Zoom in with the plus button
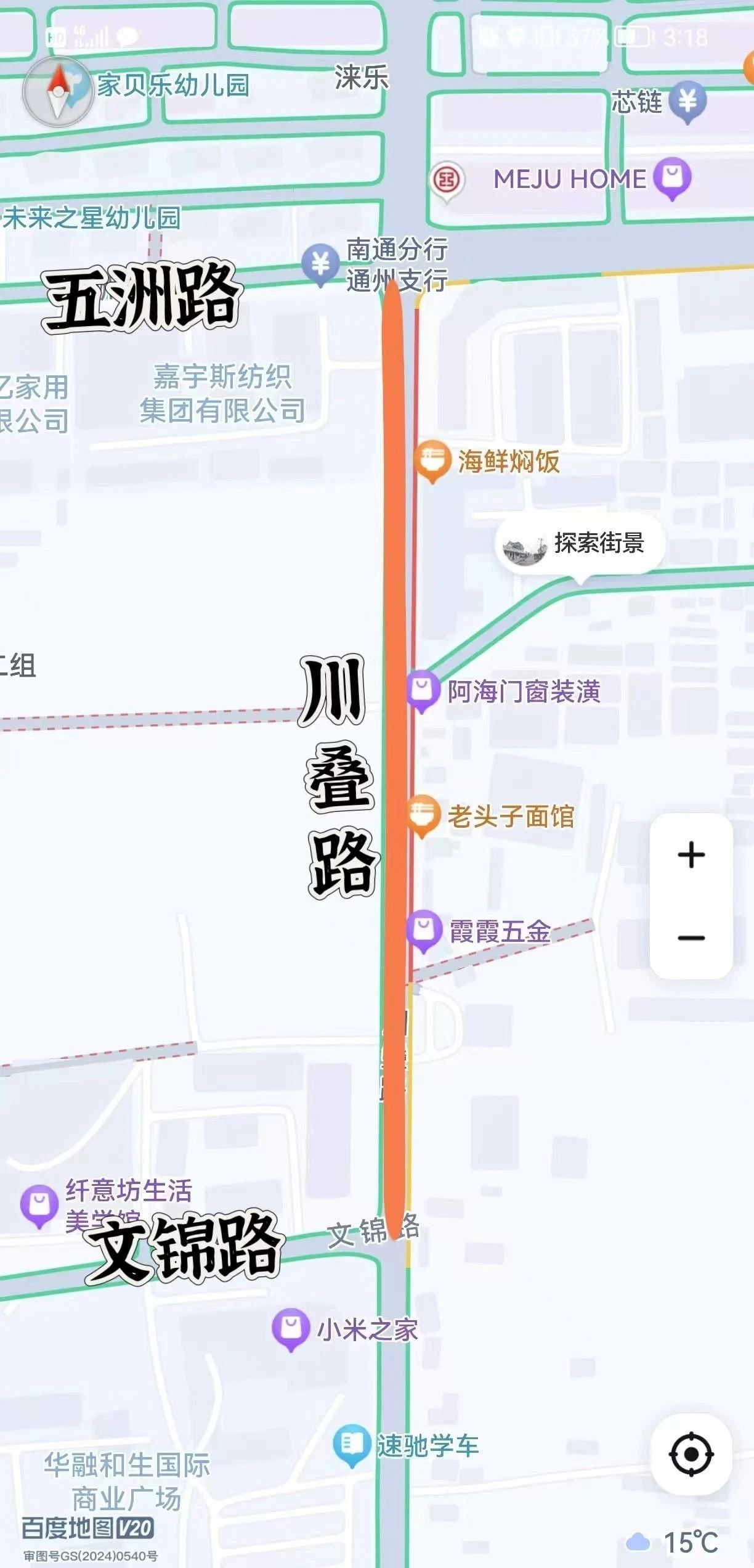The height and width of the screenshot is (1568, 754). (691, 855)
